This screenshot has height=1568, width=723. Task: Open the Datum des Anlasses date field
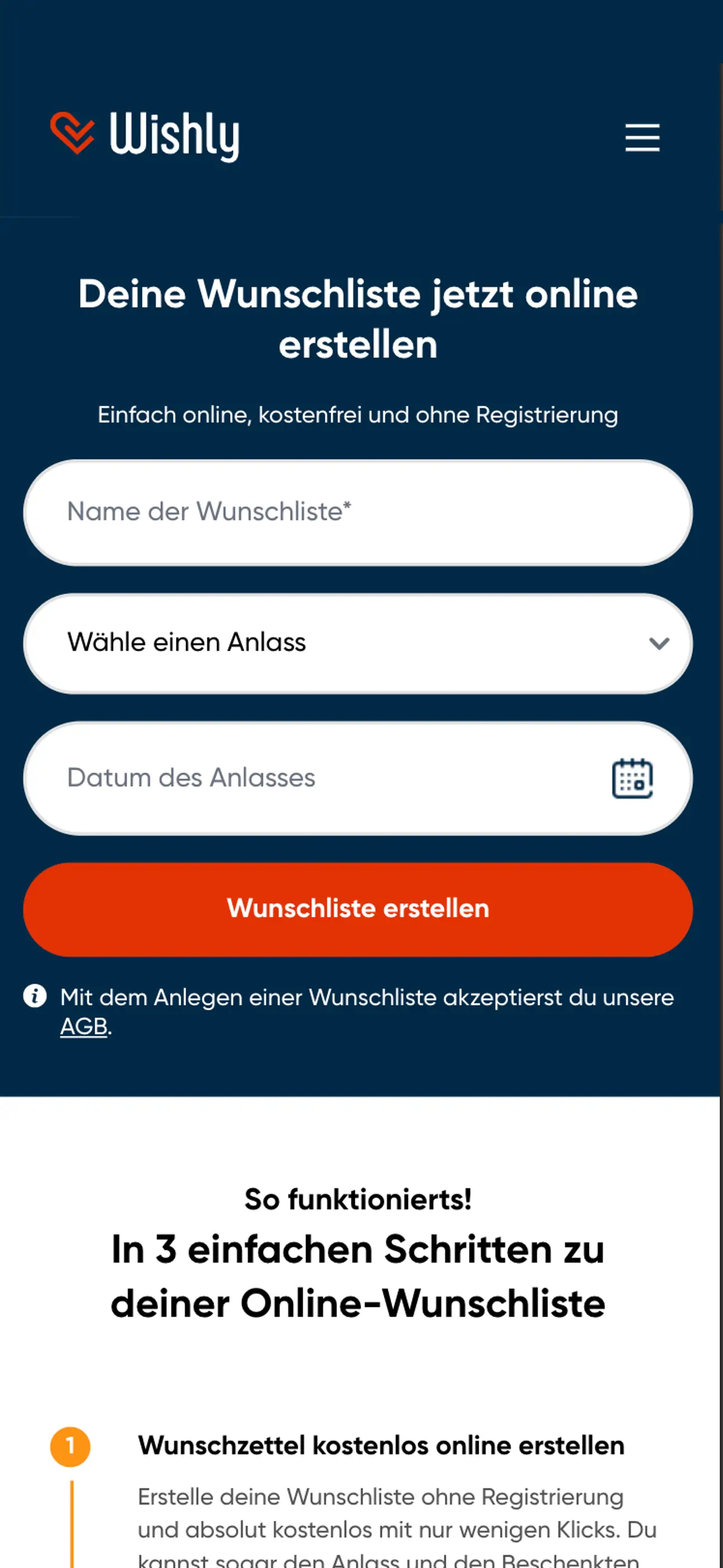(x=357, y=777)
